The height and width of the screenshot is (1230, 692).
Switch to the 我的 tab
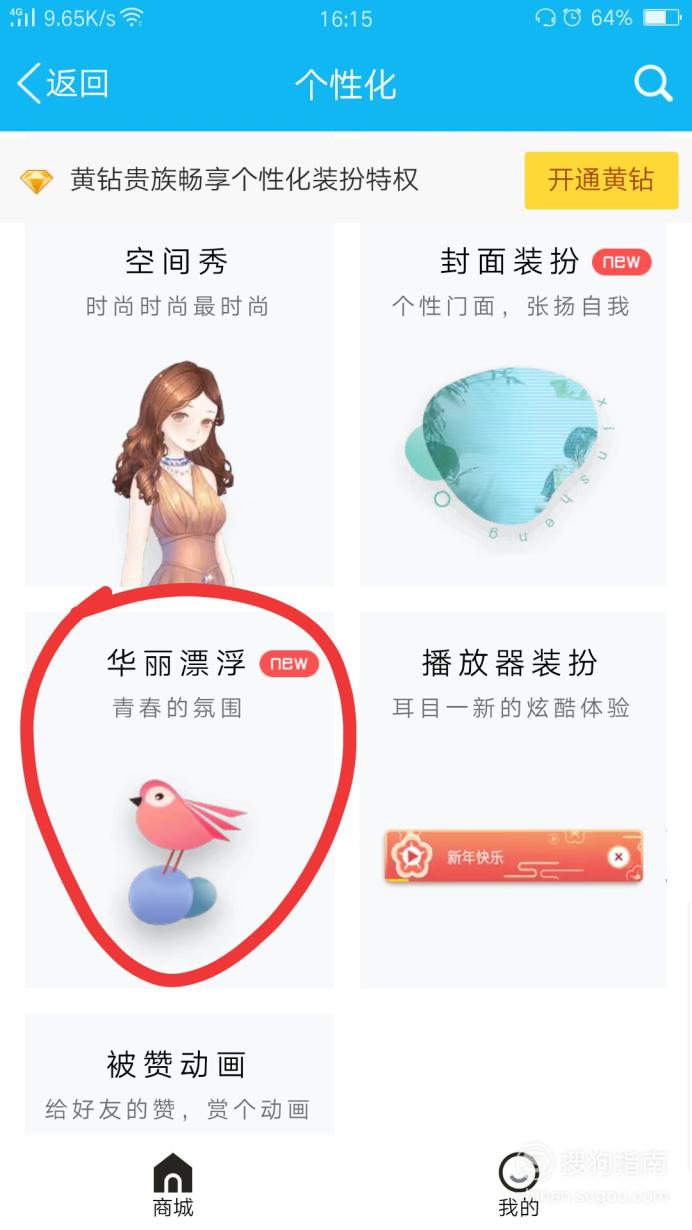(x=519, y=1185)
